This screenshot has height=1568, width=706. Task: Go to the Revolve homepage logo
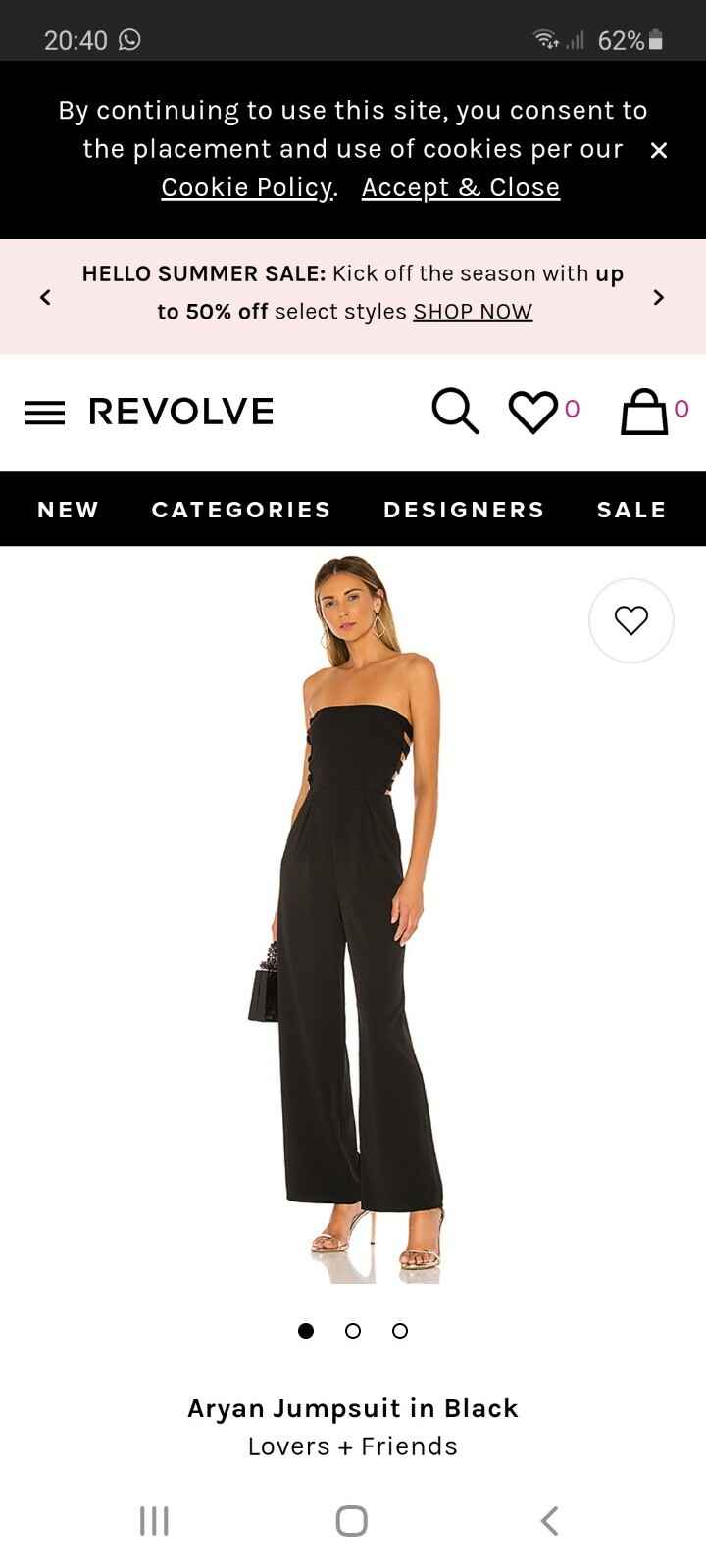pos(181,412)
